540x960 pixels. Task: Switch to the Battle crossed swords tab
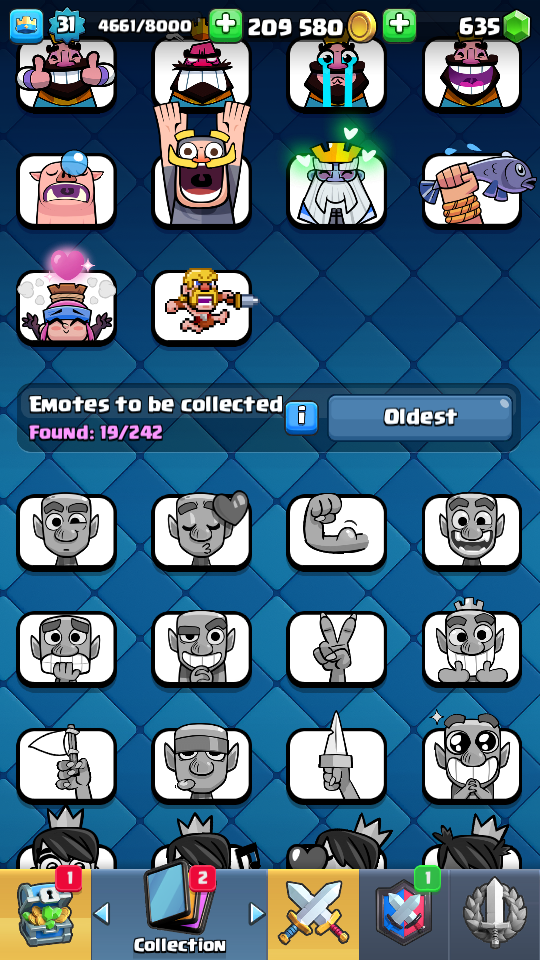click(313, 914)
